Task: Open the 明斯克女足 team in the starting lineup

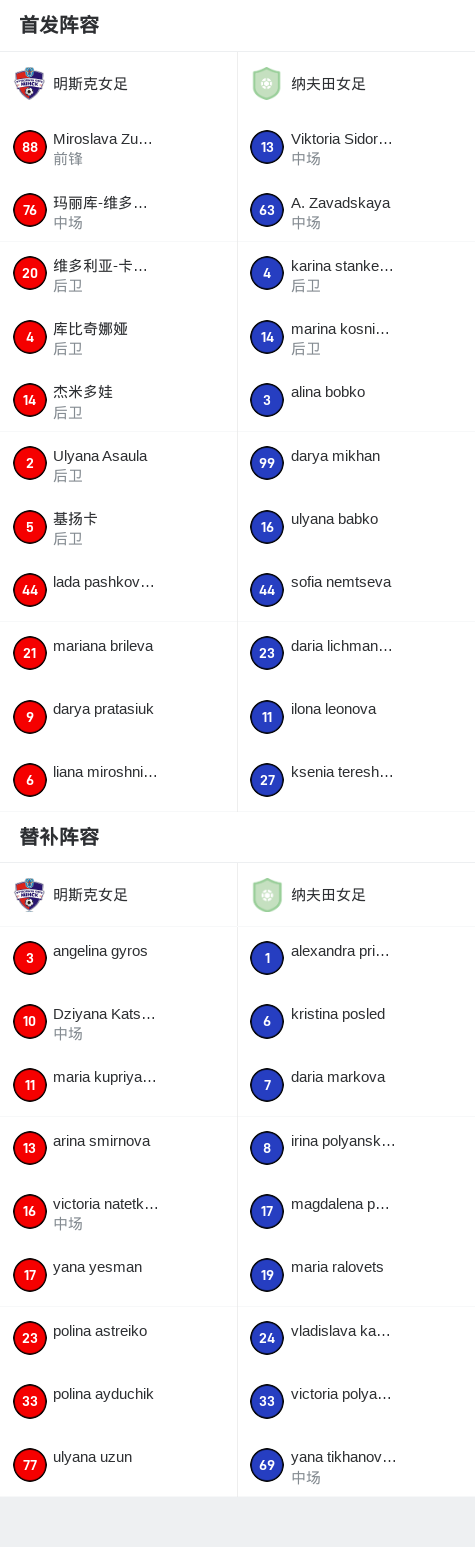Action: 118,84
